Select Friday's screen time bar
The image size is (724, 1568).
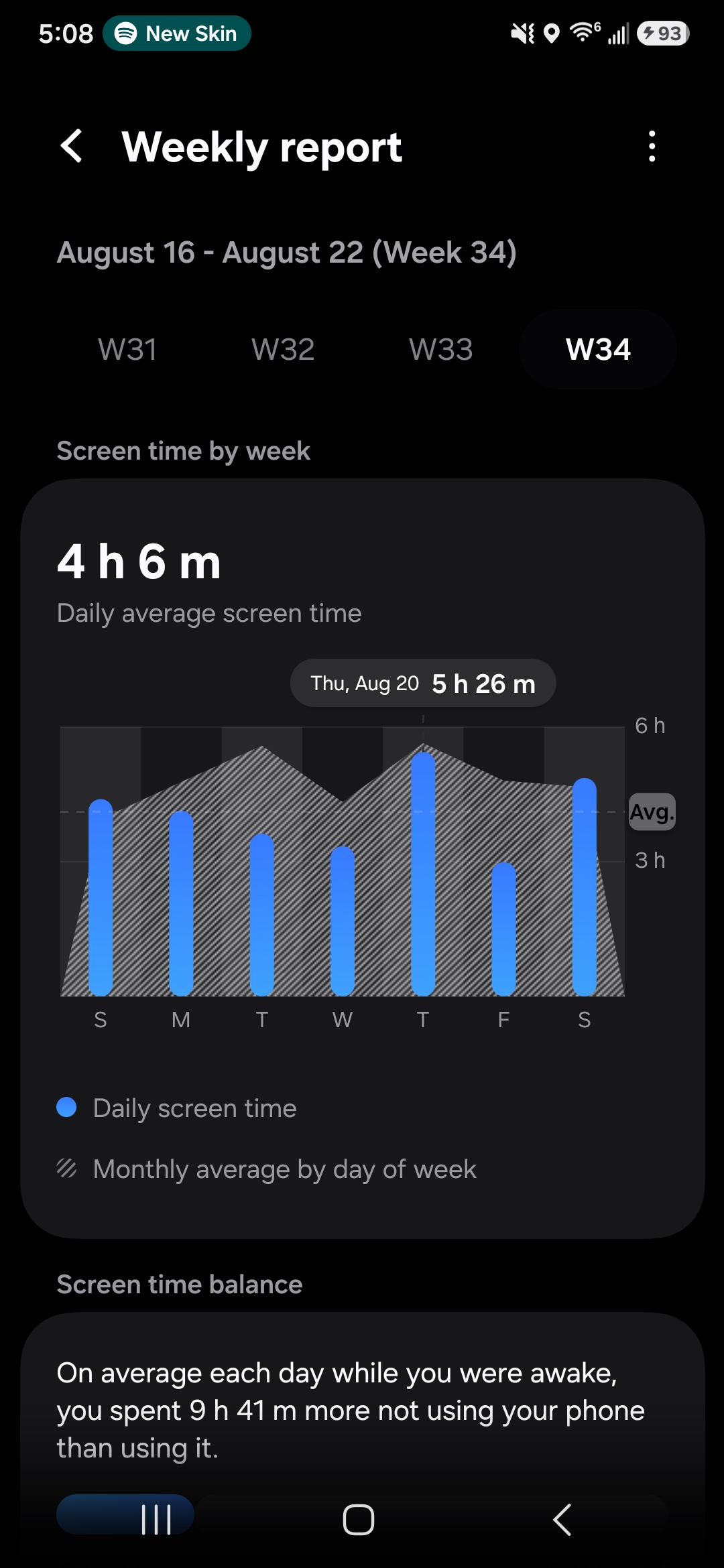503,929
